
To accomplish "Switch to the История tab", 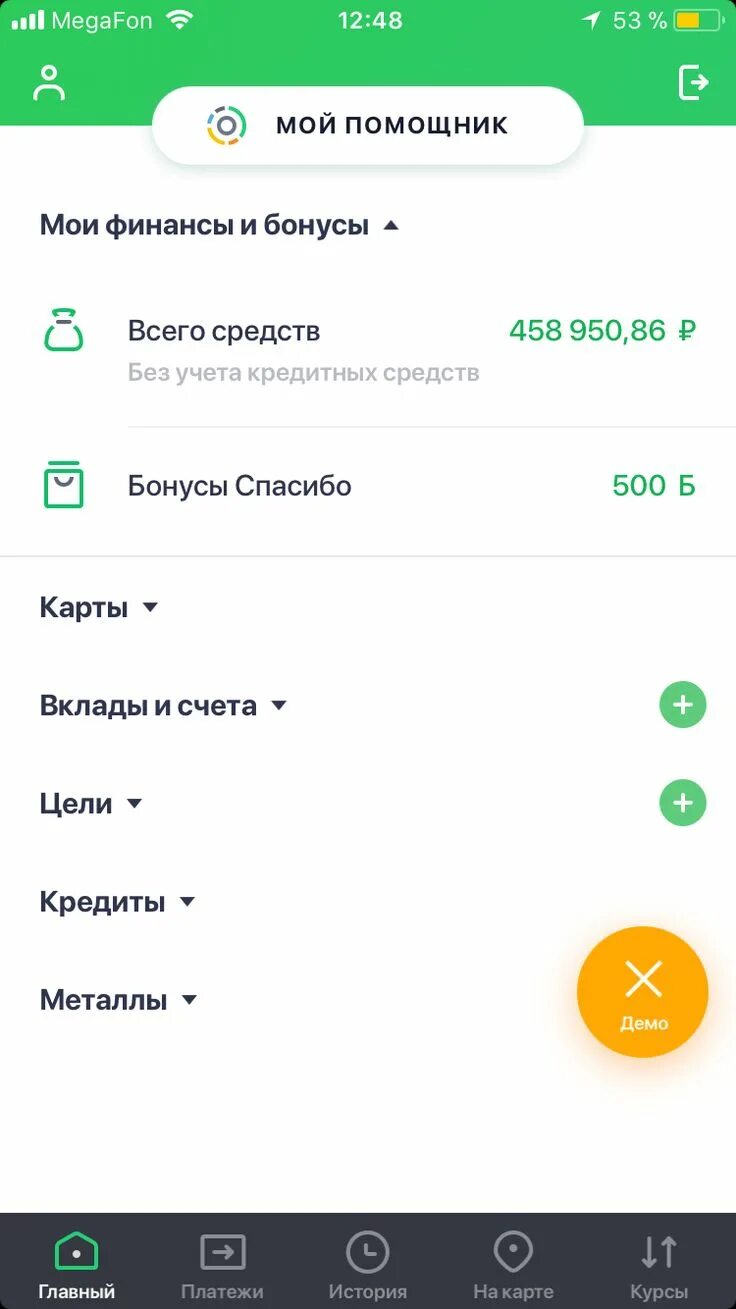I will tap(368, 1265).
